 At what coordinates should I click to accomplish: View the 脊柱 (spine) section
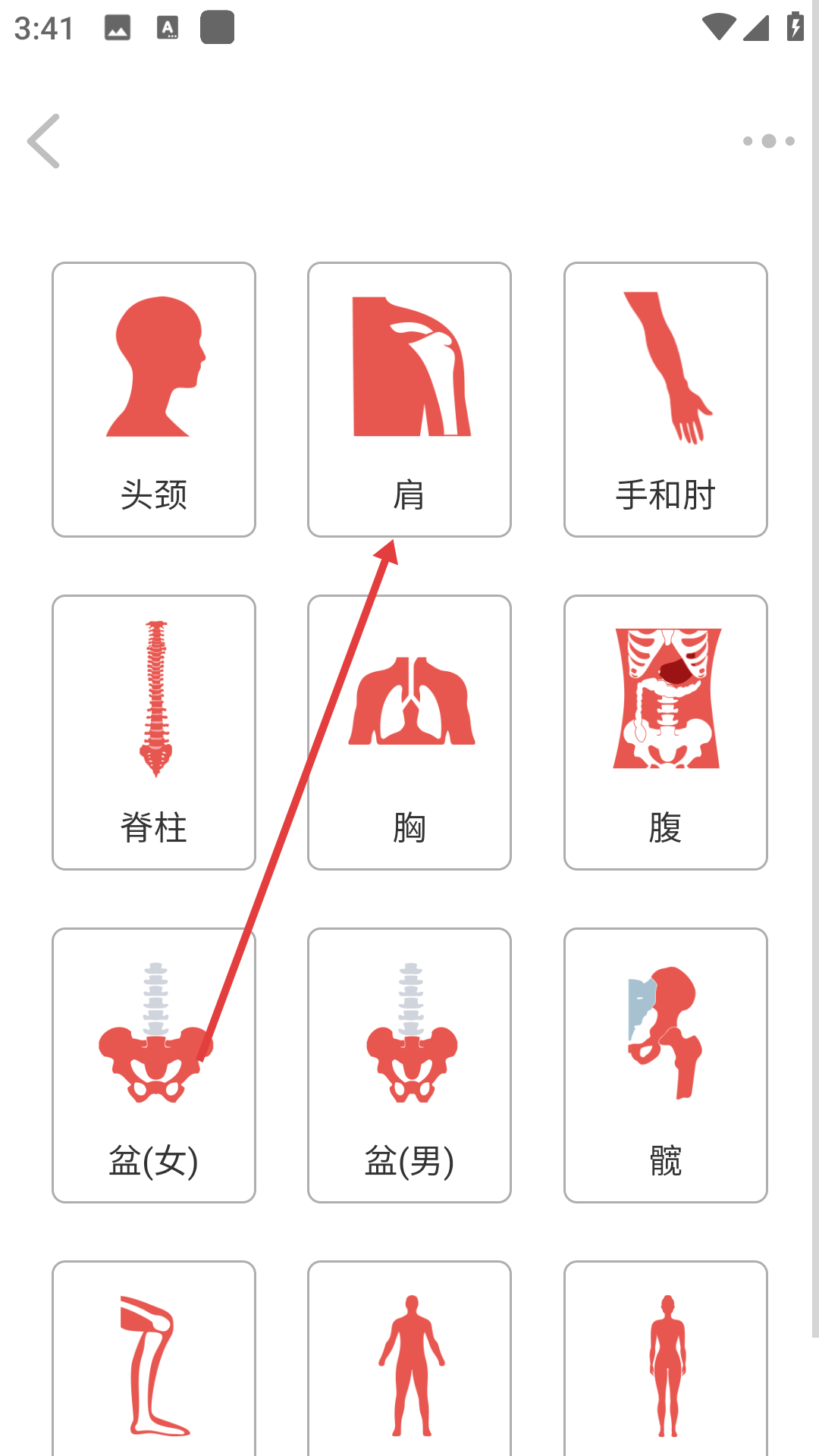(154, 733)
